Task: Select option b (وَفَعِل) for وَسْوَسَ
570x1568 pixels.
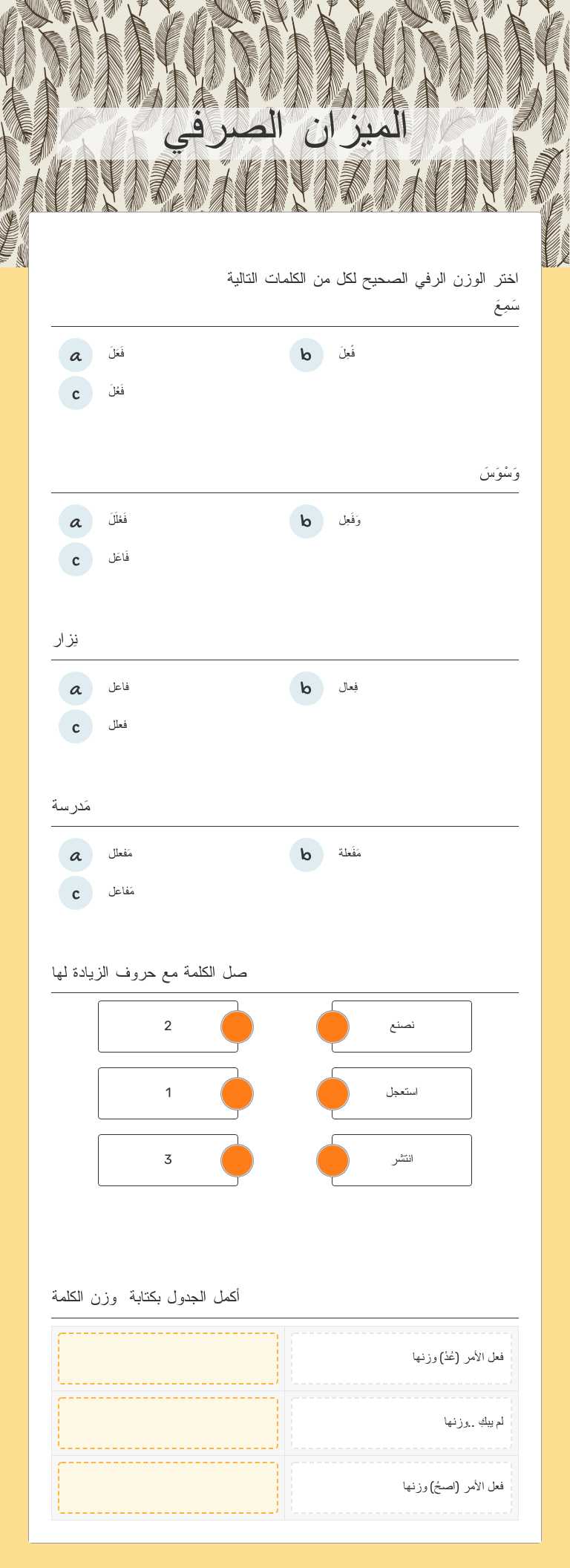Action: [x=305, y=521]
